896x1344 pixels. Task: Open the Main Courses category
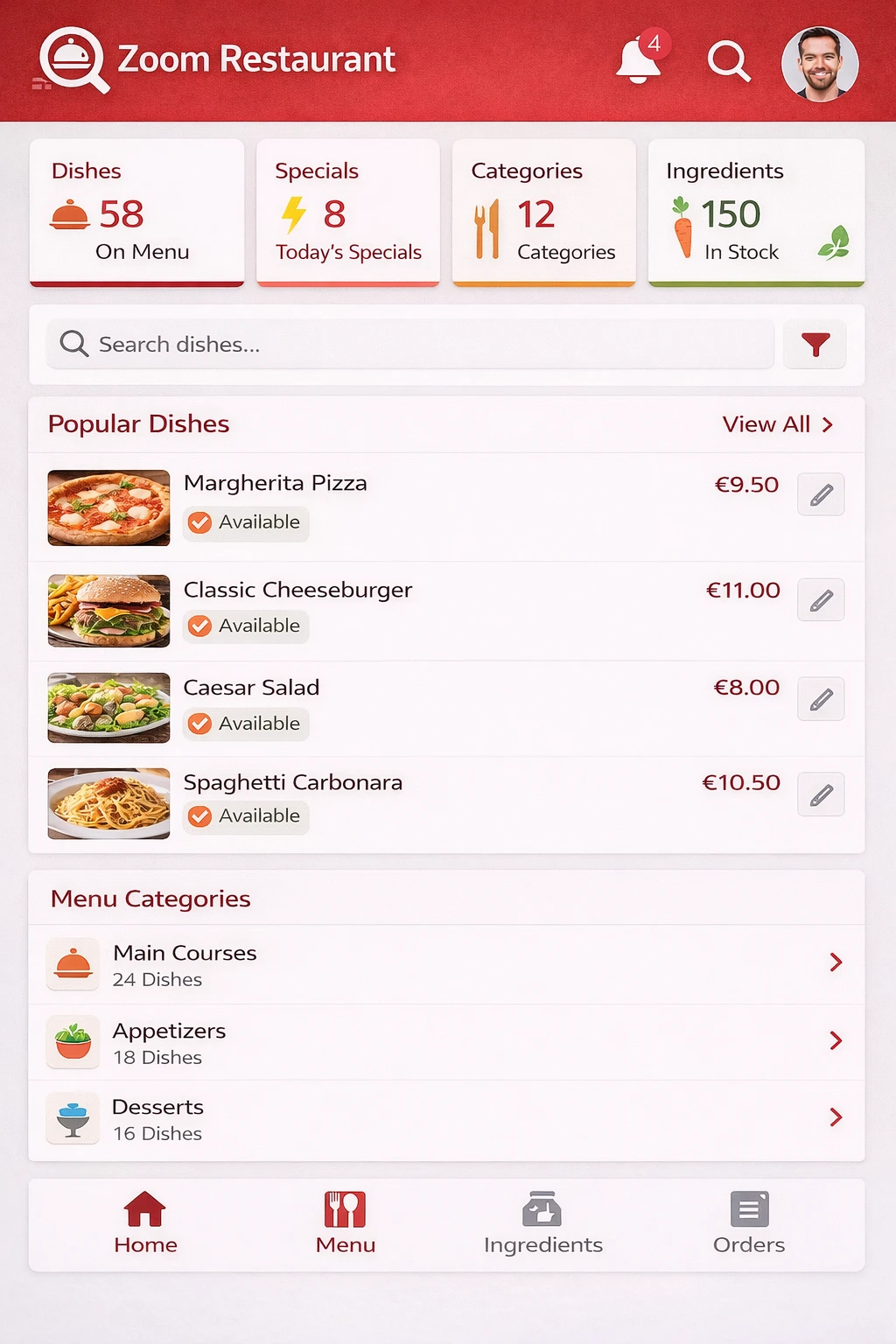[x=446, y=964]
